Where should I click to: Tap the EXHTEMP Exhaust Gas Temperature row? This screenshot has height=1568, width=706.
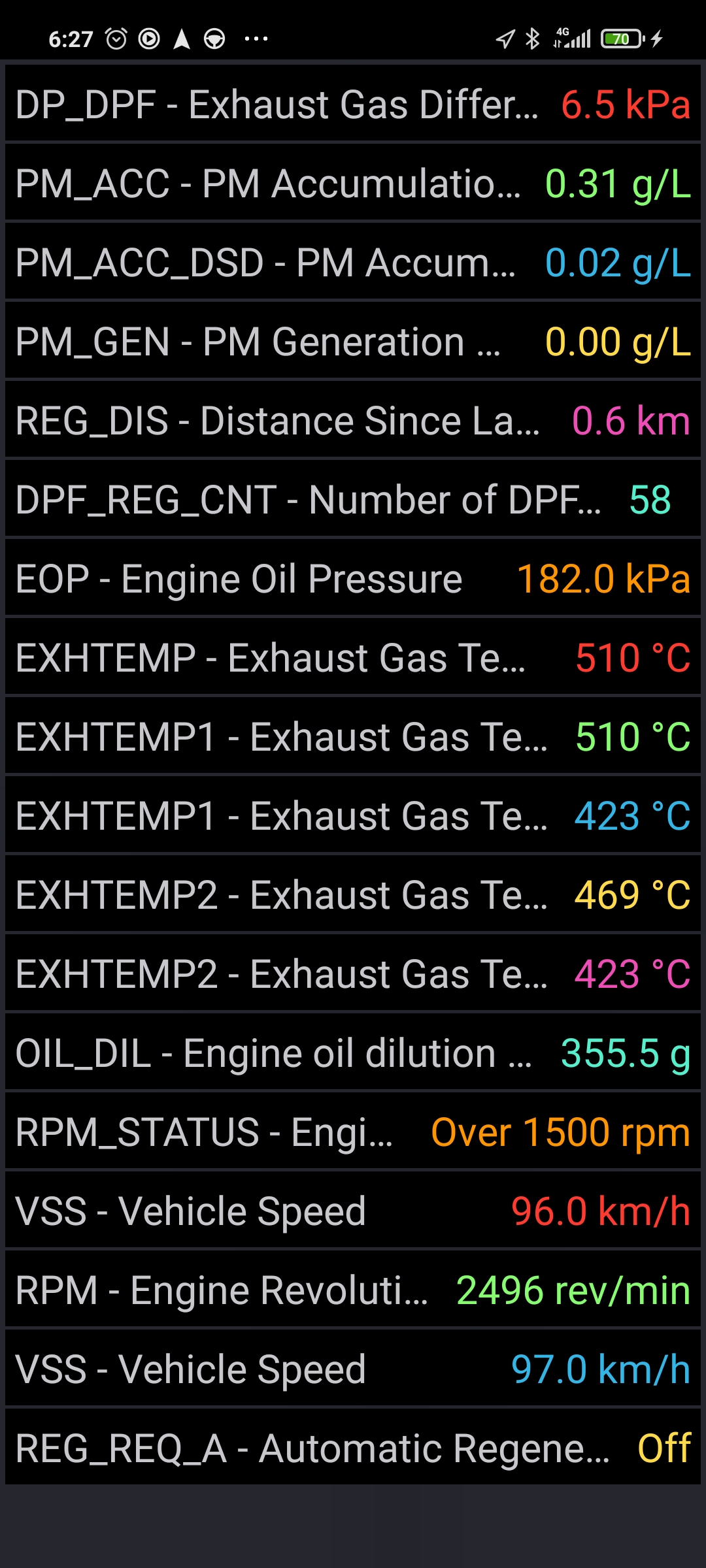coord(353,658)
